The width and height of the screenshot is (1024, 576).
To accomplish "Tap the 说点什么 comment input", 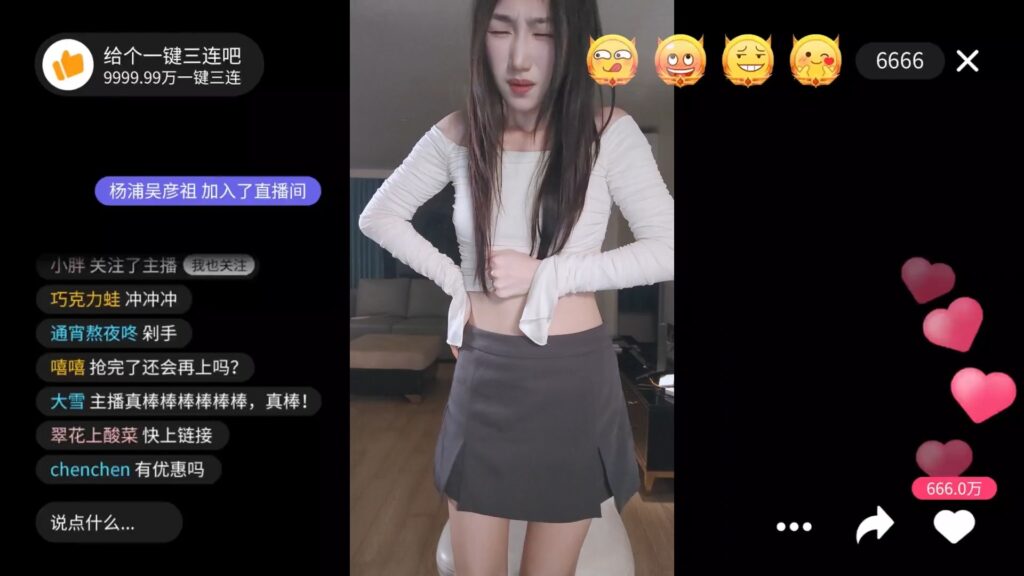I will point(109,522).
